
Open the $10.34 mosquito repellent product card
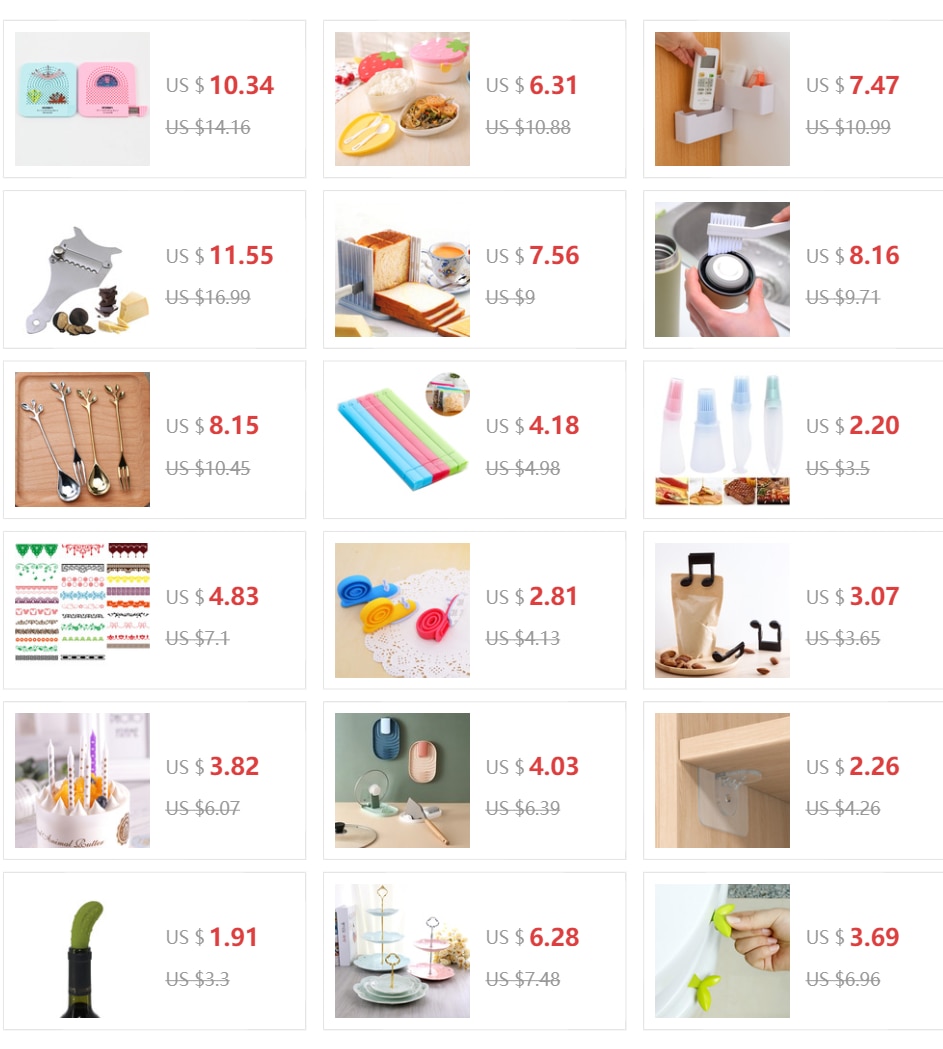point(154,99)
